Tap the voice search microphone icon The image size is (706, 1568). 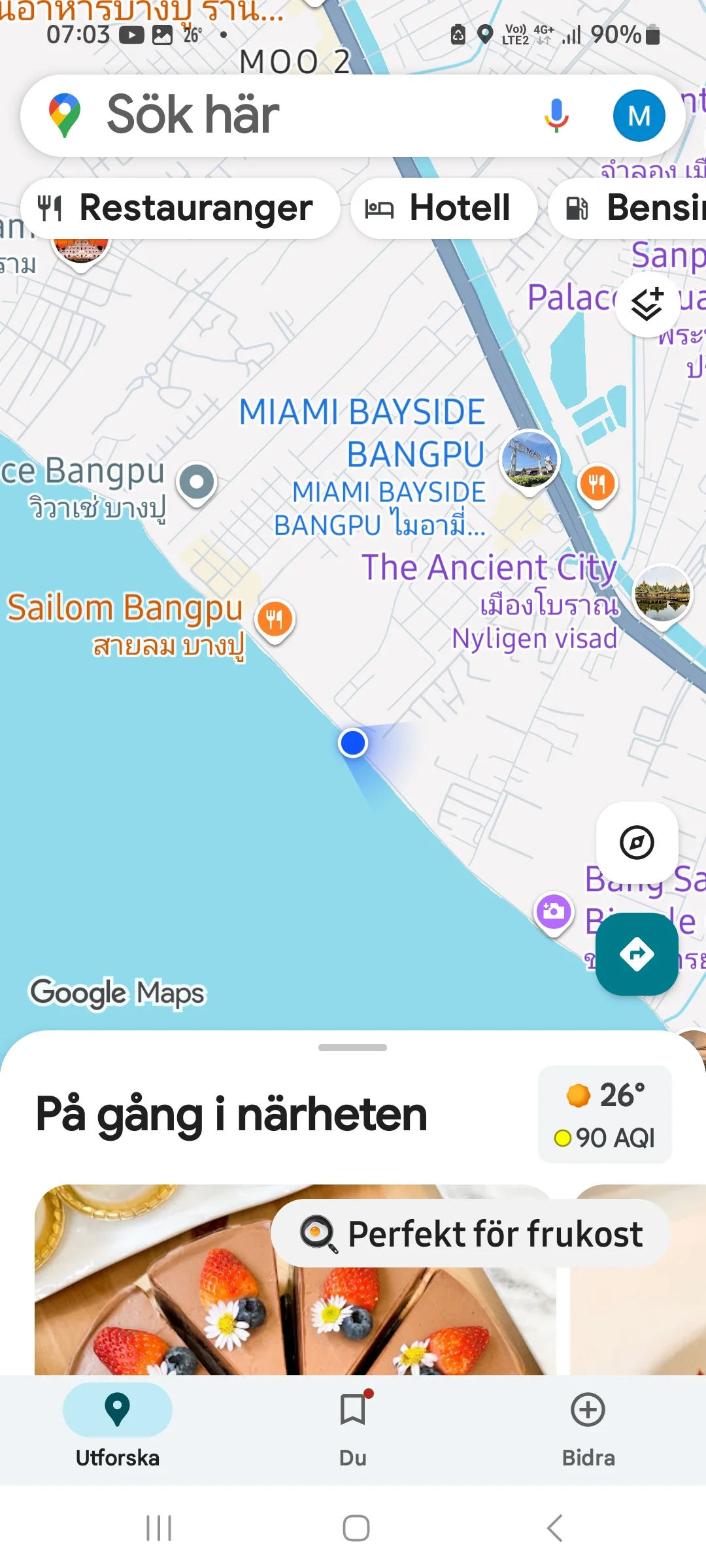coord(556,115)
